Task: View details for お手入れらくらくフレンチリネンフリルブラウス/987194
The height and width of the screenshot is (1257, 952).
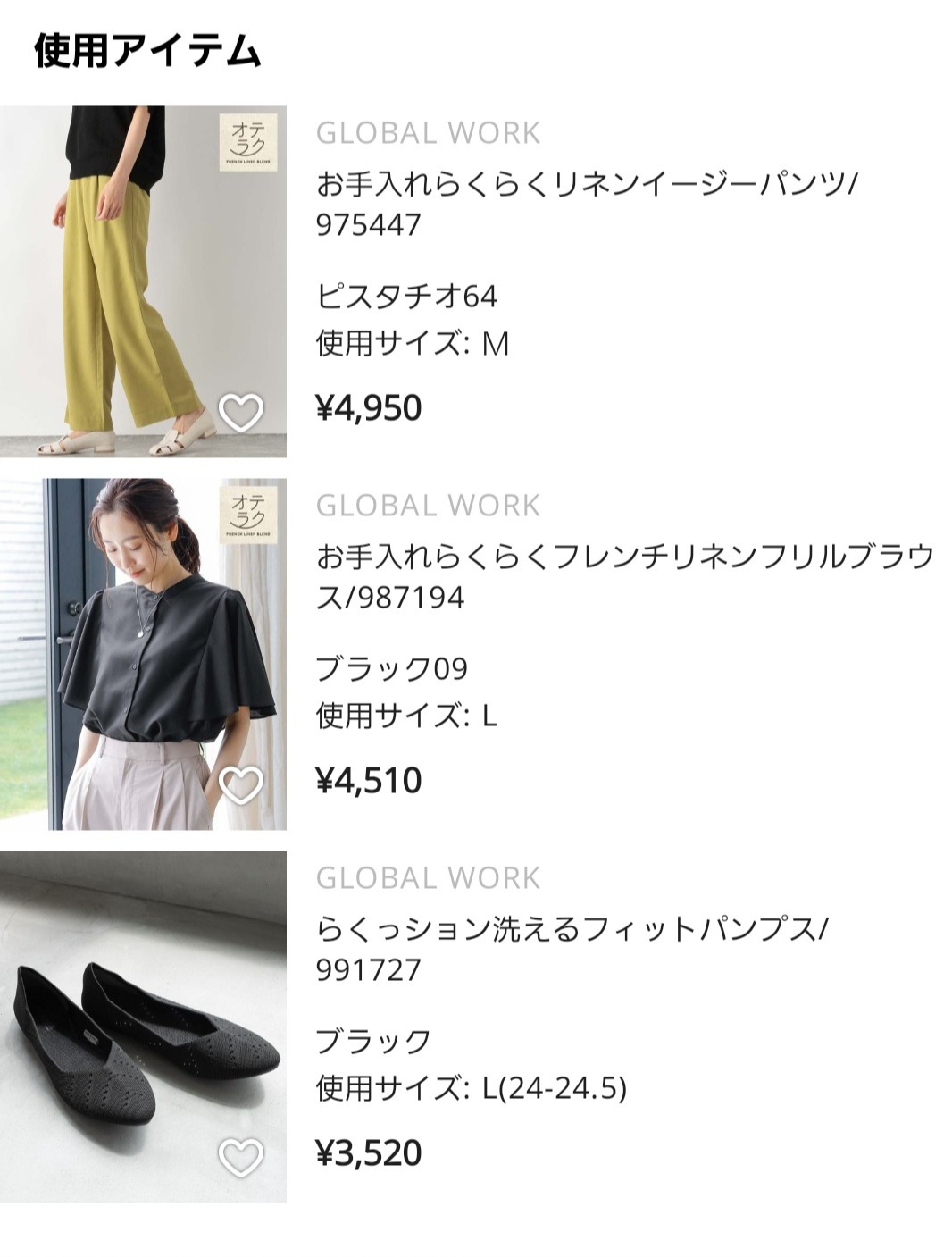Action: [624, 576]
